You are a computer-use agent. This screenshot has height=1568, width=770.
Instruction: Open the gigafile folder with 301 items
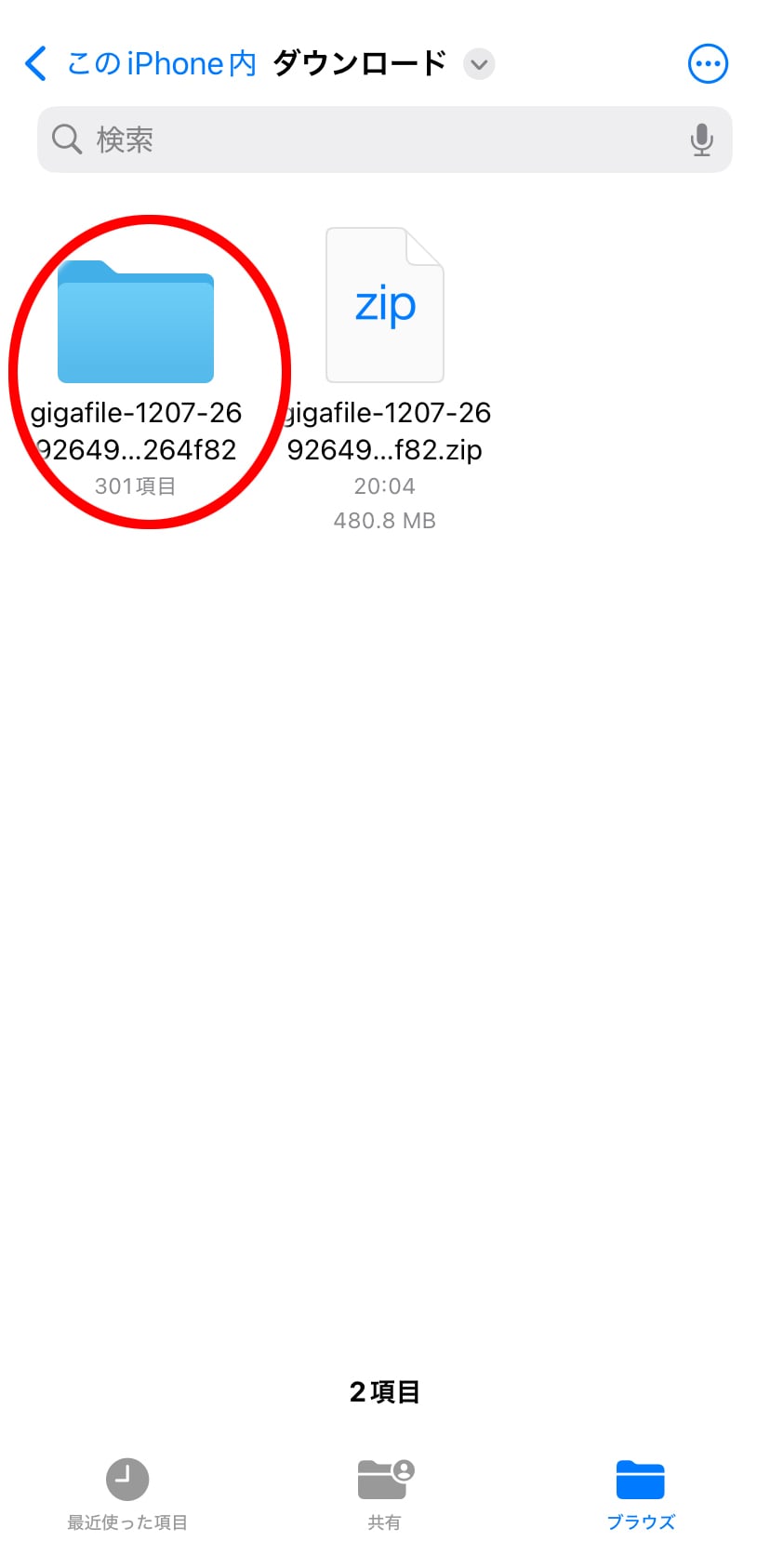tap(136, 323)
